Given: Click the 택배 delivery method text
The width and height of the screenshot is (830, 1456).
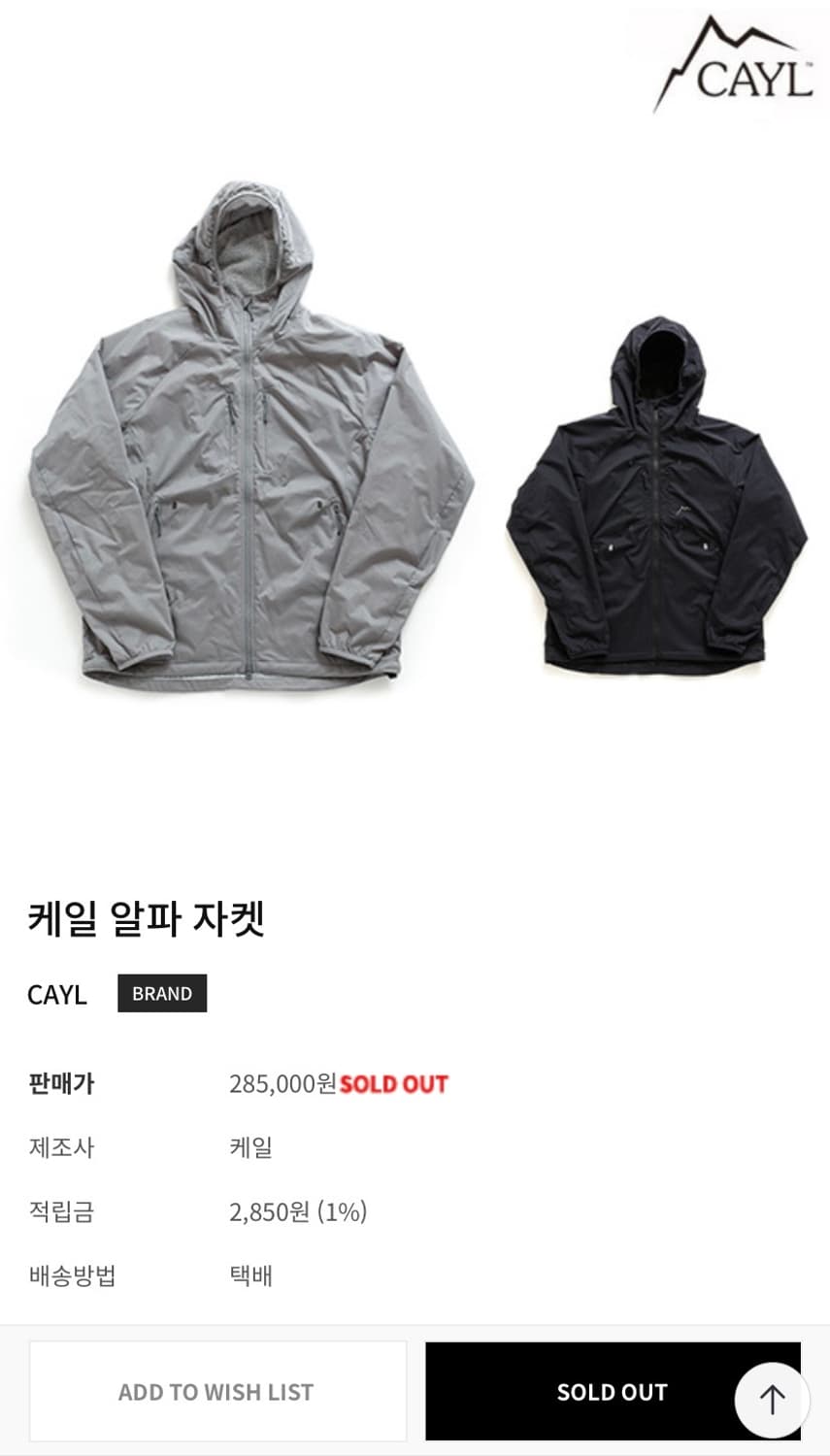Looking at the screenshot, I should click(249, 1276).
